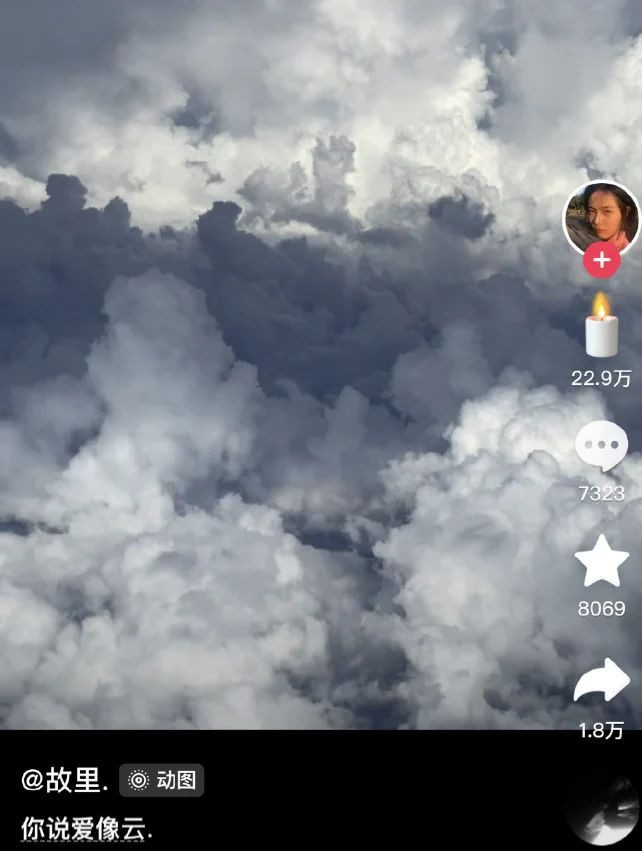Follow the creator with the plus button
This screenshot has height=851, width=642.
pyautogui.click(x=601, y=262)
